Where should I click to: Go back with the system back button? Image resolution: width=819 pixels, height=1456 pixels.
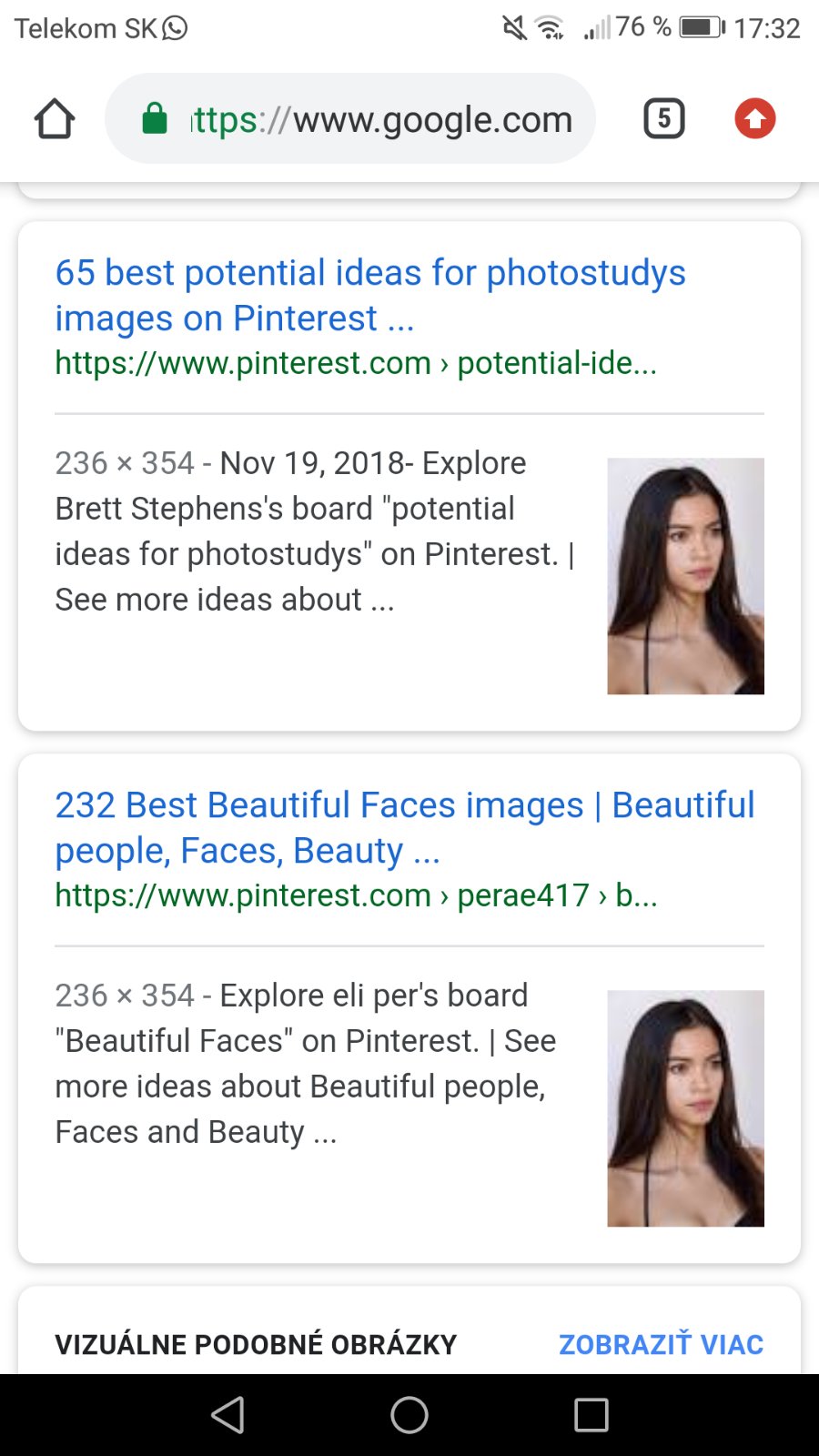point(227,1415)
